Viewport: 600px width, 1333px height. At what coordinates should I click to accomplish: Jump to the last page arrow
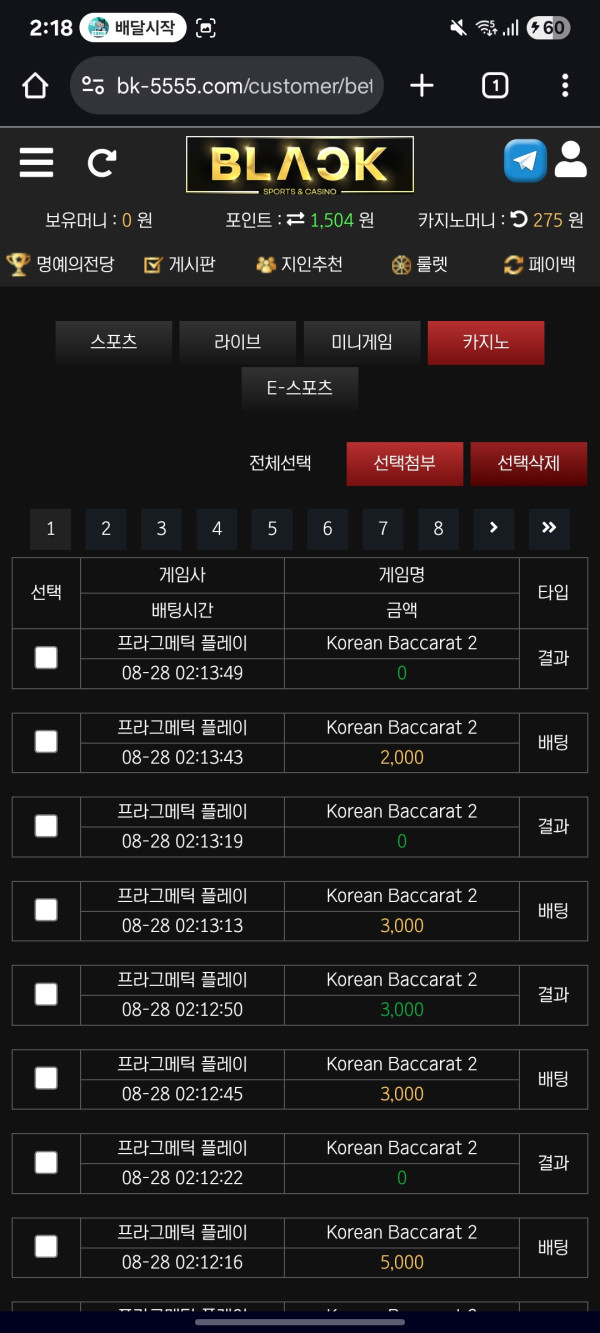click(x=549, y=528)
